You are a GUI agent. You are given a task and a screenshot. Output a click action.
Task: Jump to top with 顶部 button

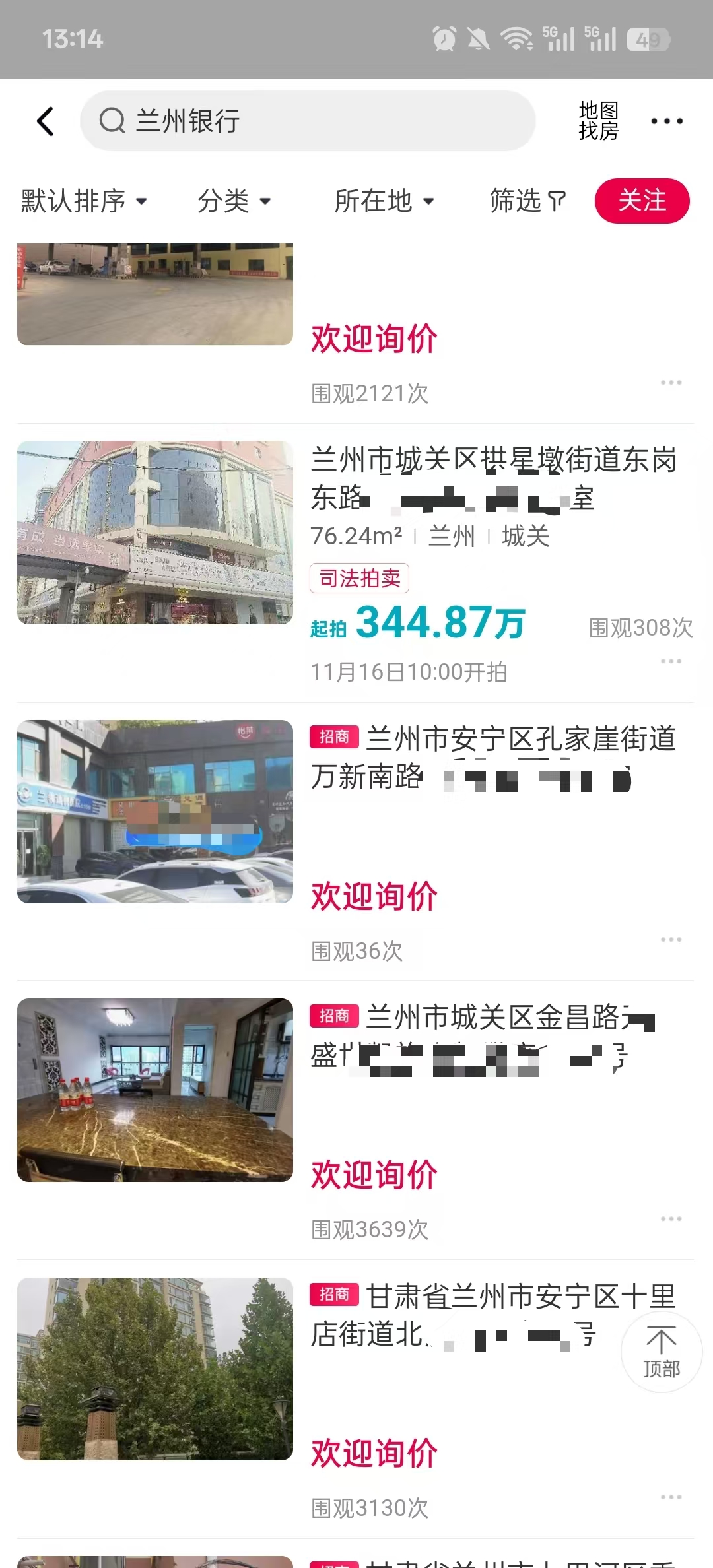pyautogui.click(x=661, y=1352)
